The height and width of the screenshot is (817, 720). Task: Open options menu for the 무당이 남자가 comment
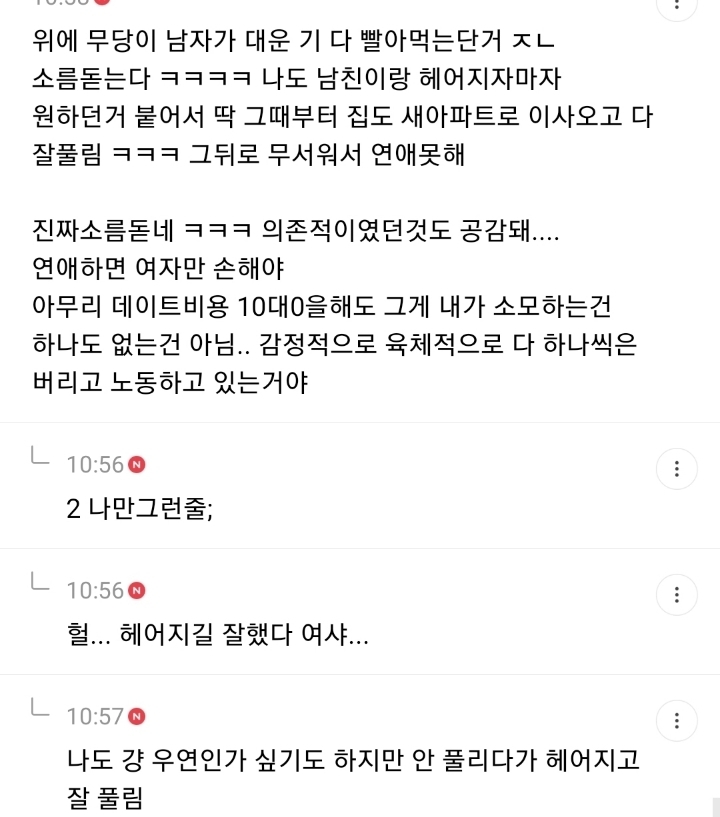pos(677,5)
